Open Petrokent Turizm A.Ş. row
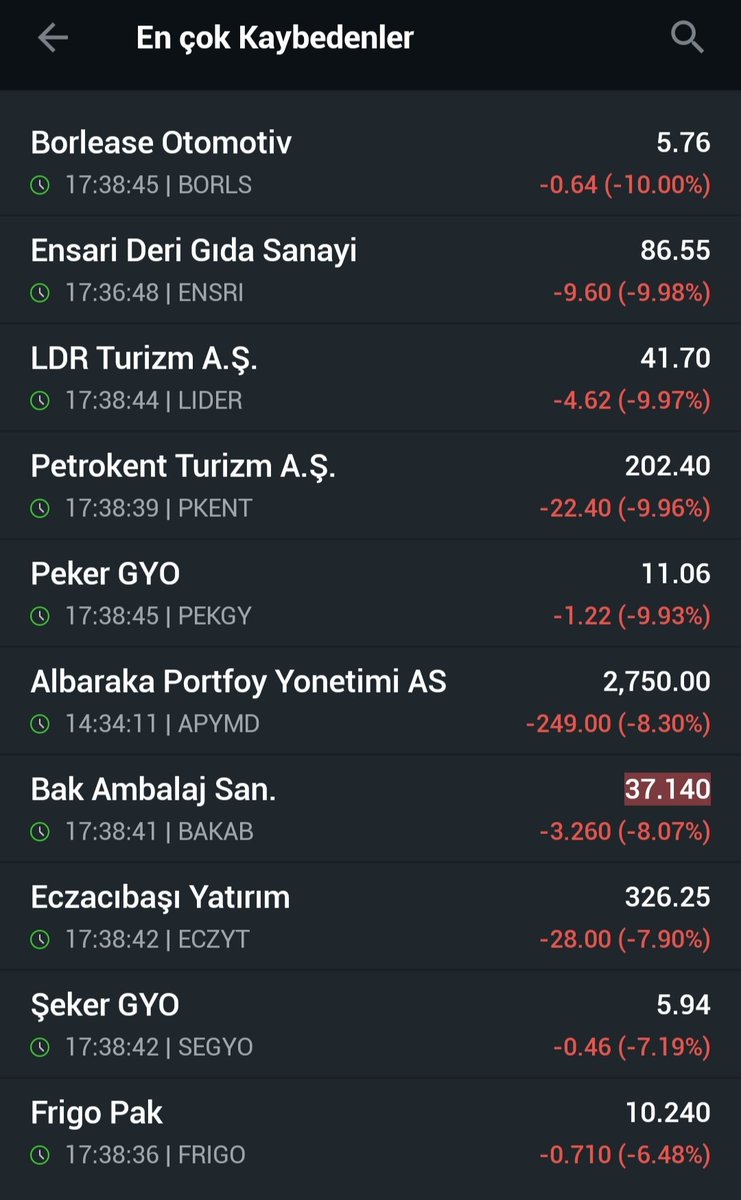 (370, 486)
